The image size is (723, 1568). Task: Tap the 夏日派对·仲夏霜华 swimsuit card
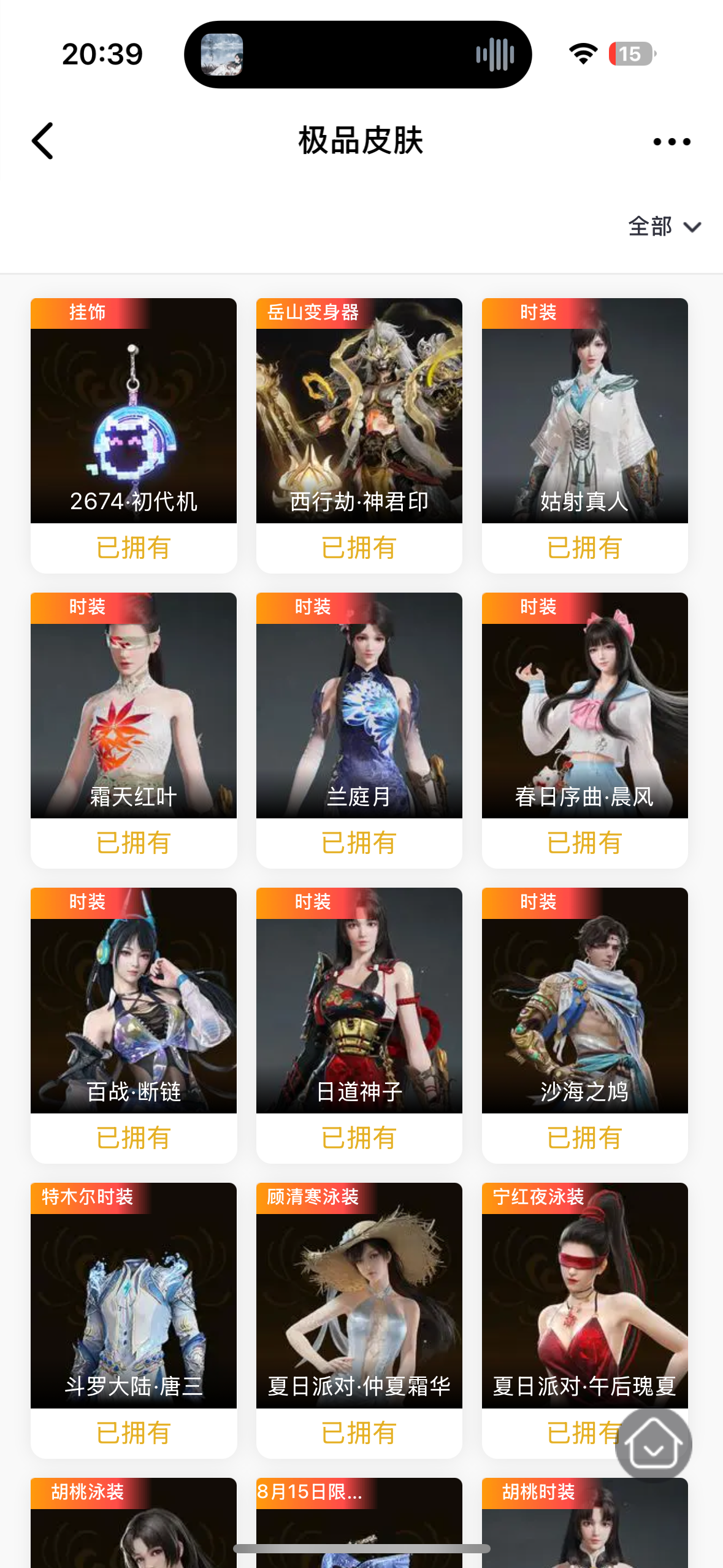(359, 1307)
